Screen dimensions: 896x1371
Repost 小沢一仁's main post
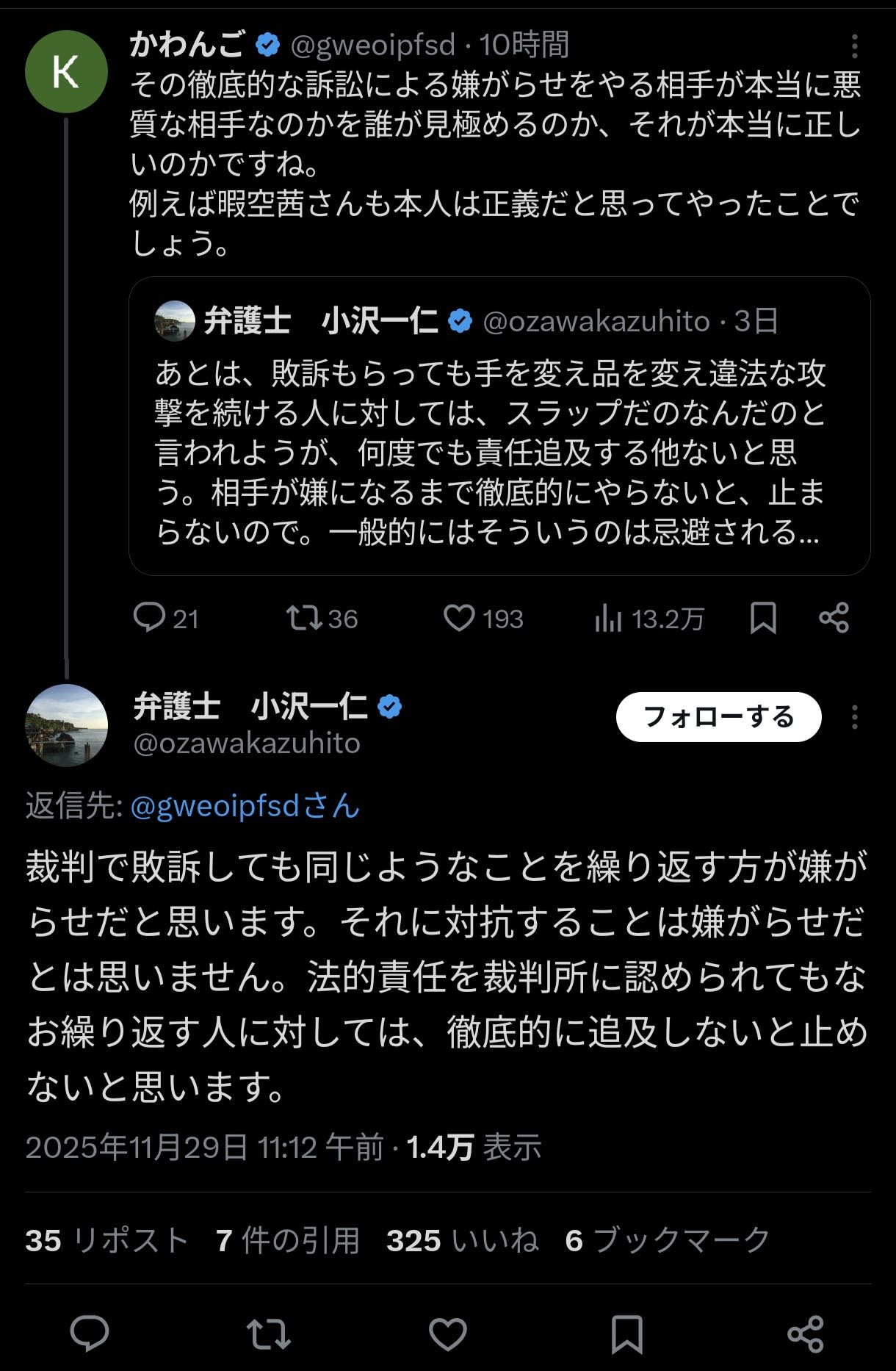click(269, 1334)
